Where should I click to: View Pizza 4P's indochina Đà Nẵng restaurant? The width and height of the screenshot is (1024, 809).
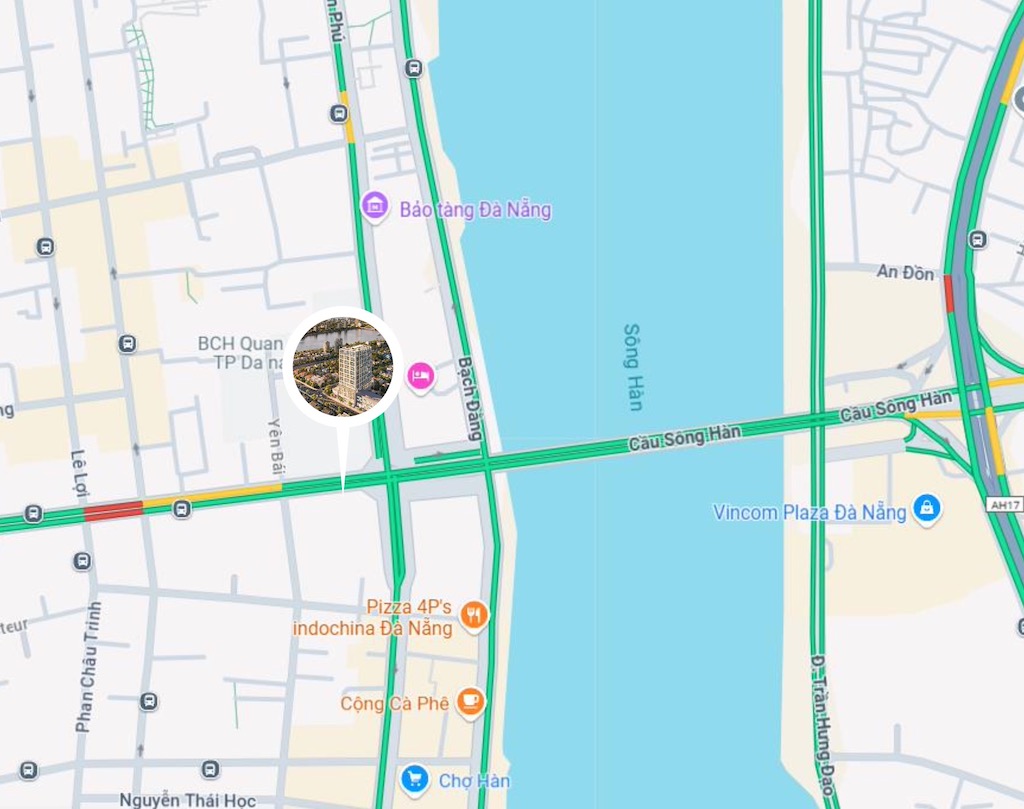point(475,615)
